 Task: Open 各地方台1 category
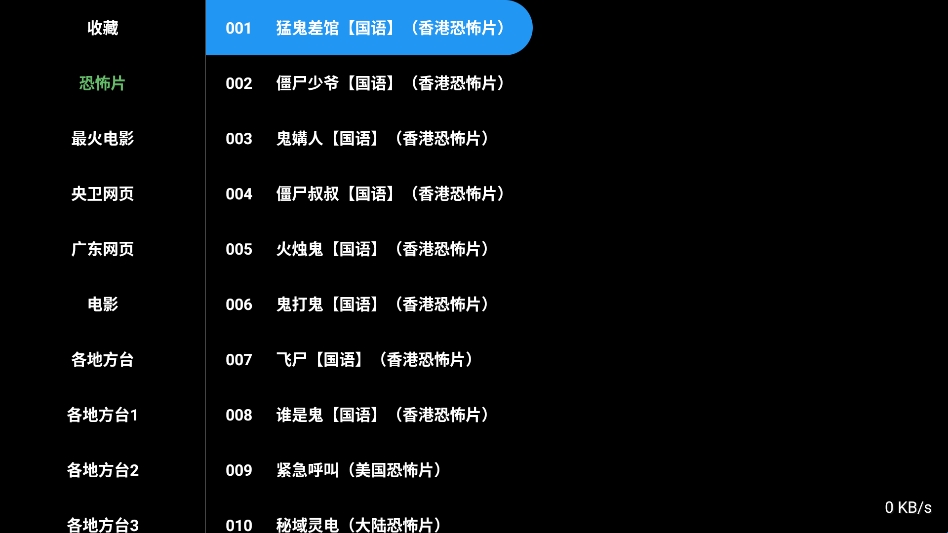coord(102,414)
